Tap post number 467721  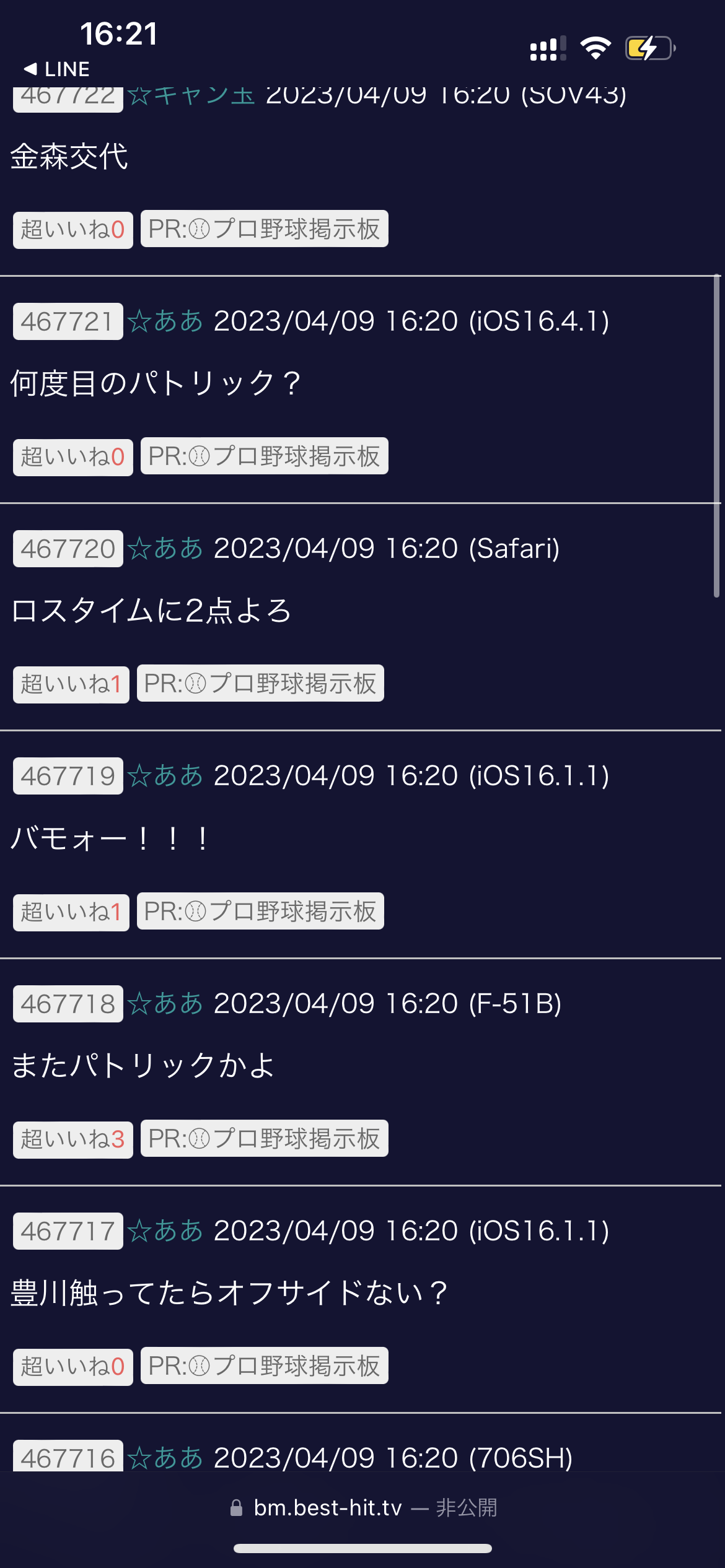(x=68, y=321)
